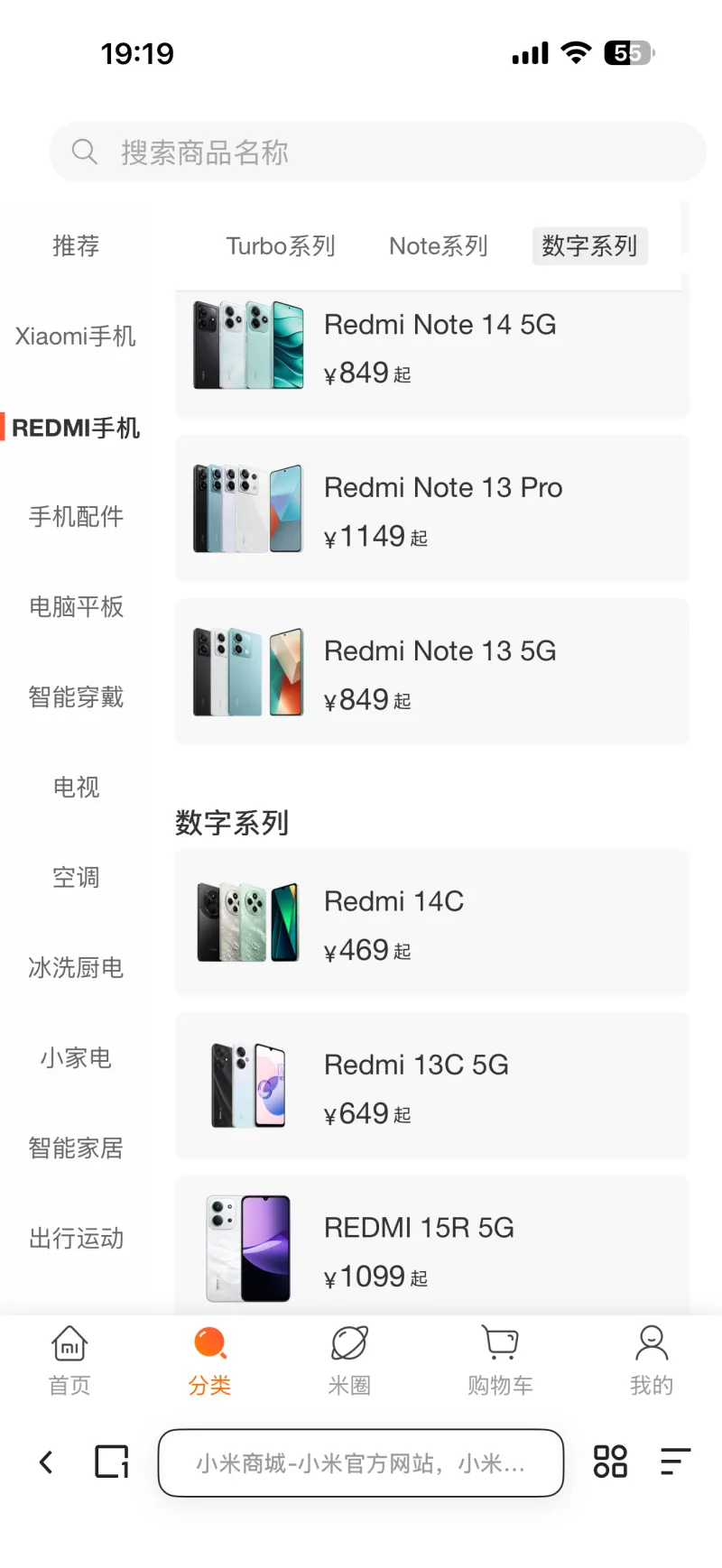Viewport: 722px width, 1568px height.
Task: Open the 电脑平板 category
Action: [76, 607]
